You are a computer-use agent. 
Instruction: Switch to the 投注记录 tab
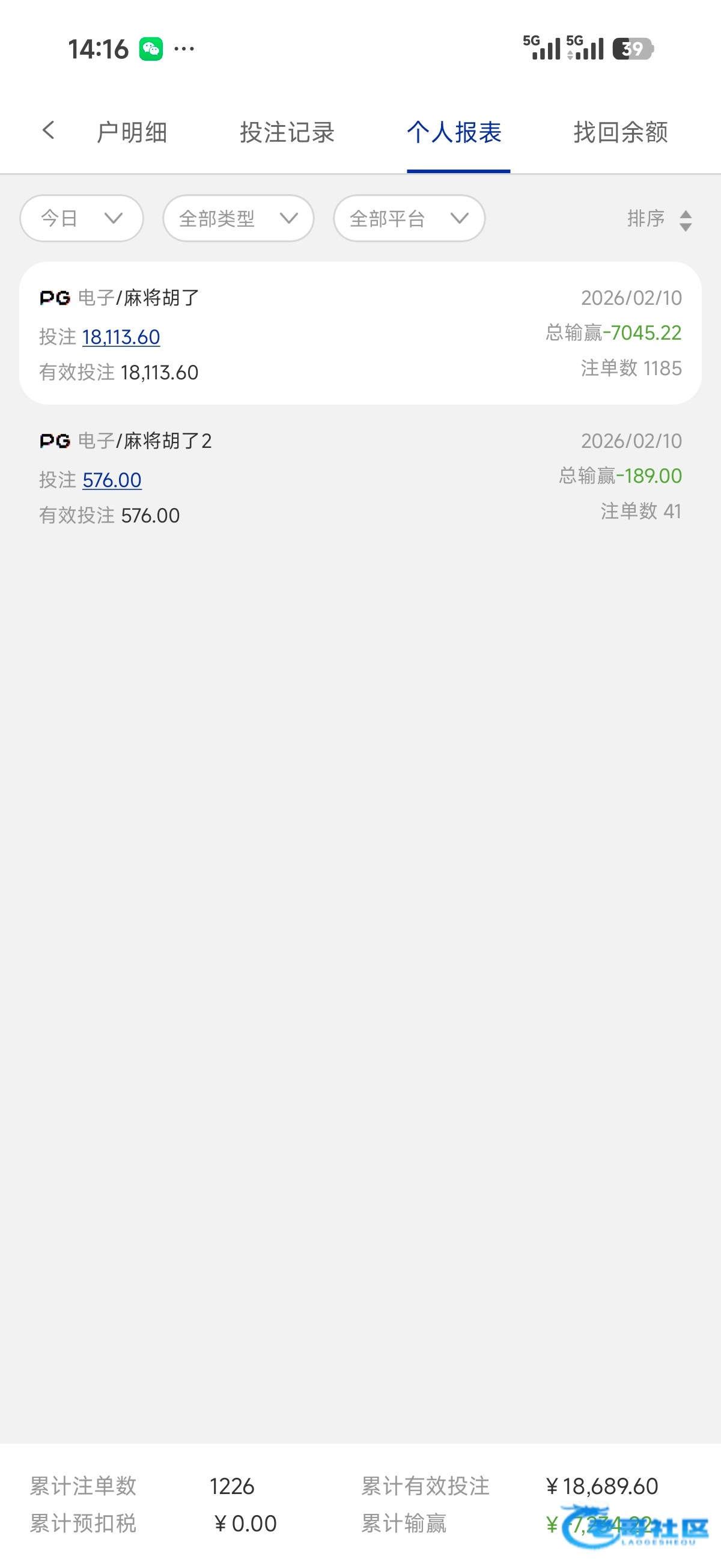click(287, 132)
